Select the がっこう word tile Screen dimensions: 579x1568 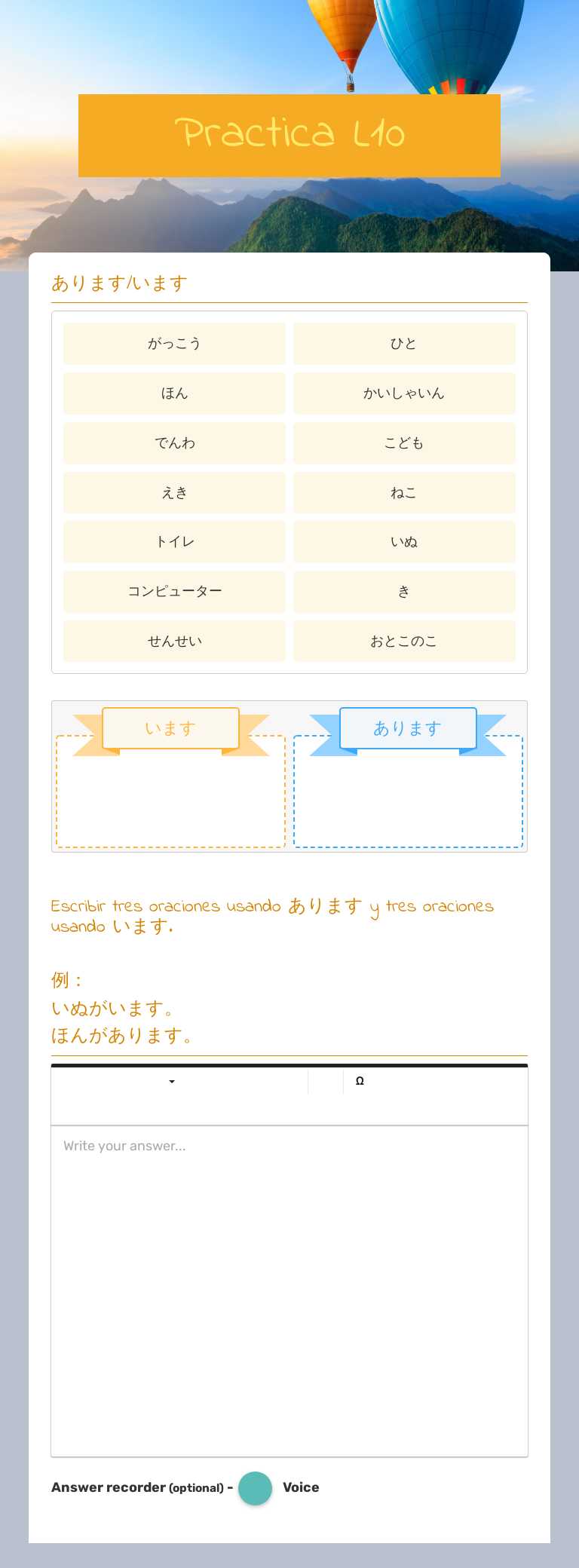coord(173,343)
